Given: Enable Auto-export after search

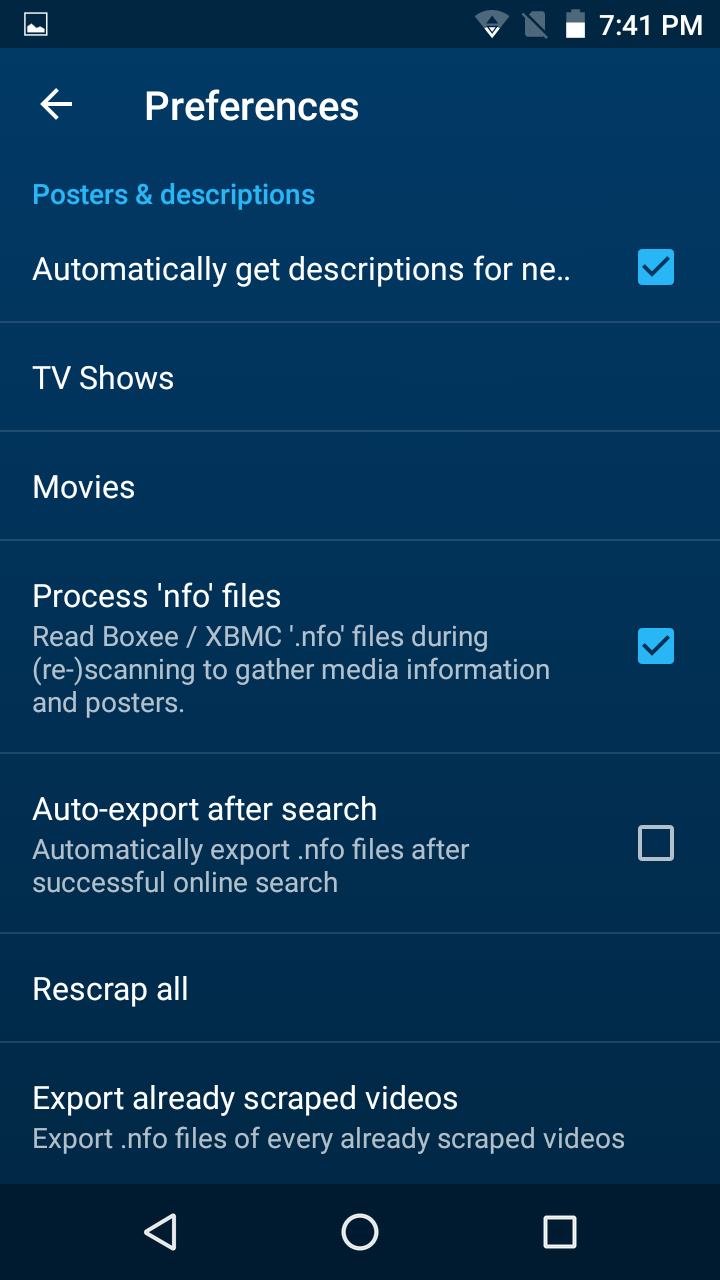Looking at the screenshot, I should pyautogui.click(x=656, y=843).
